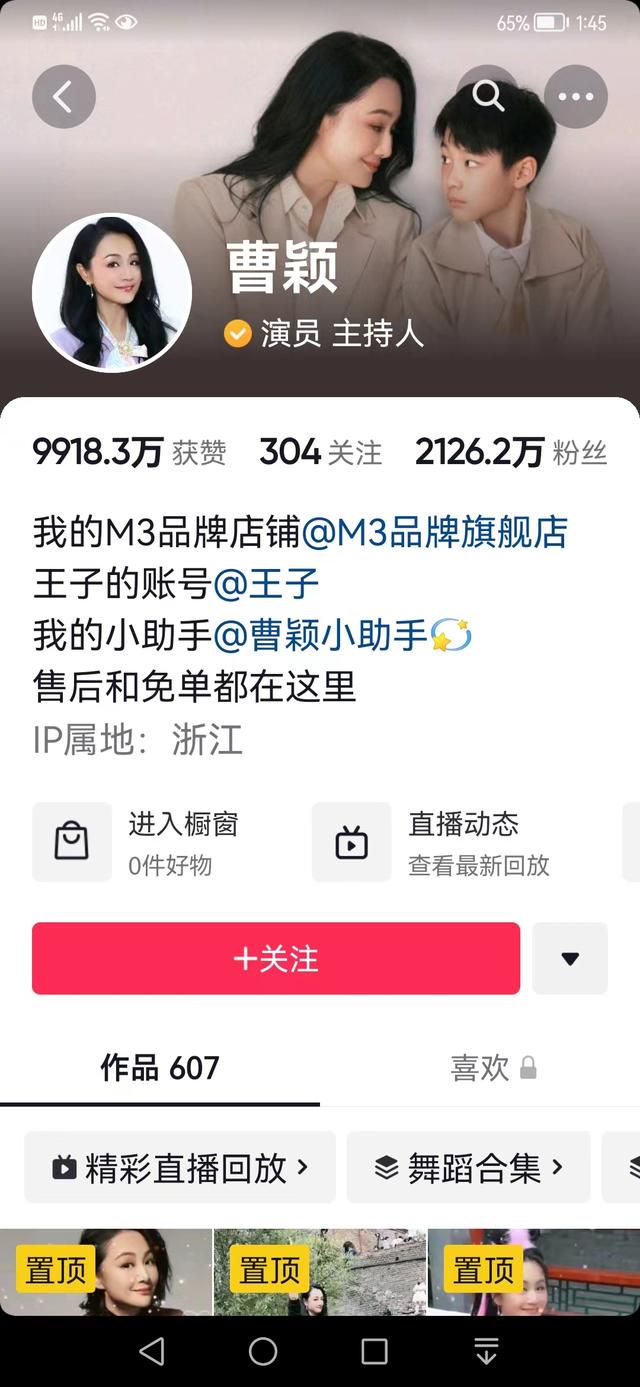Image resolution: width=640 pixels, height=1387 pixels.
Task: Open the middle pinned video thumbnail
Action: pos(320,1272)
